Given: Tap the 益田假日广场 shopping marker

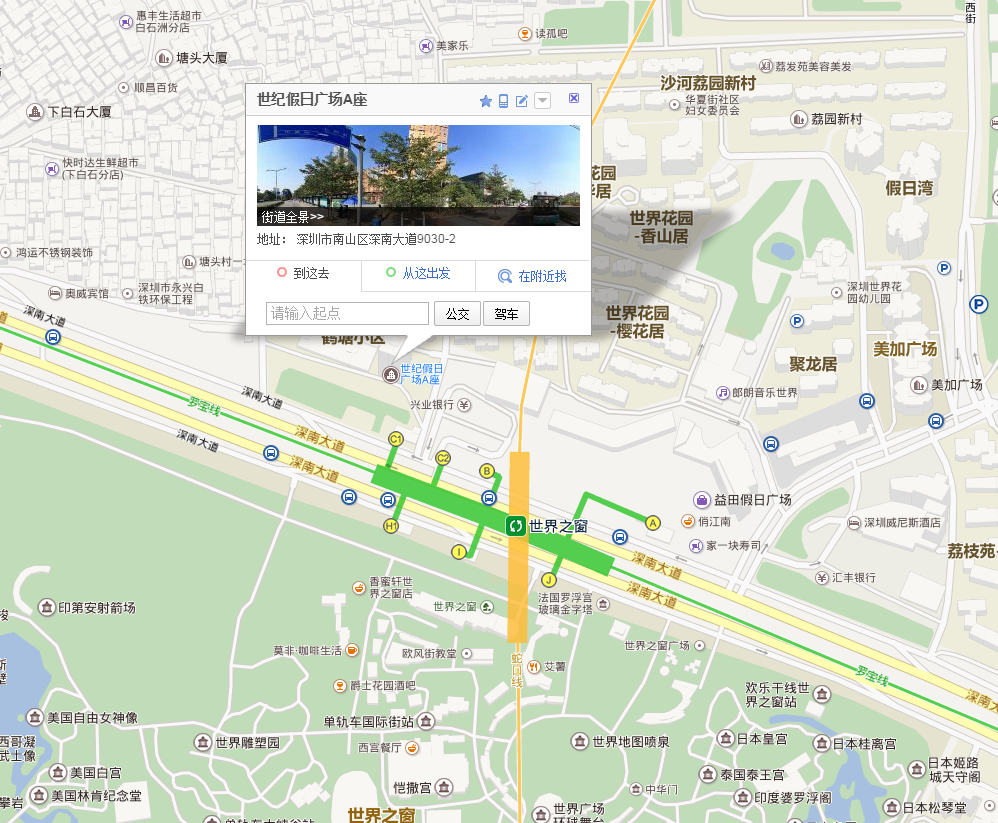Looking at the screenshot, I should pyautogui.click(x=702, y=499).
